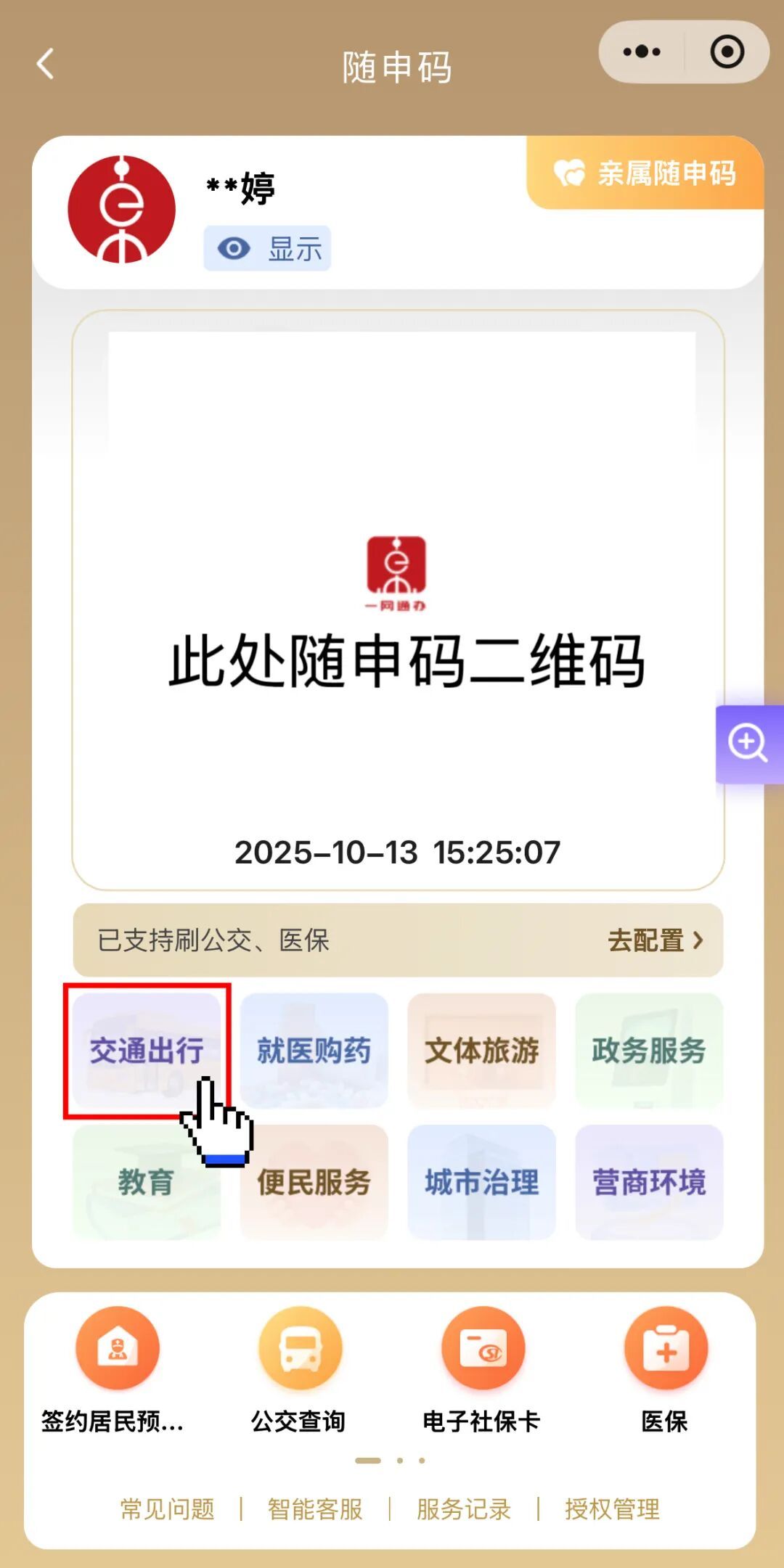Open the 交通出行 category
The image size is (784, 1568).
pos(147,1050)
